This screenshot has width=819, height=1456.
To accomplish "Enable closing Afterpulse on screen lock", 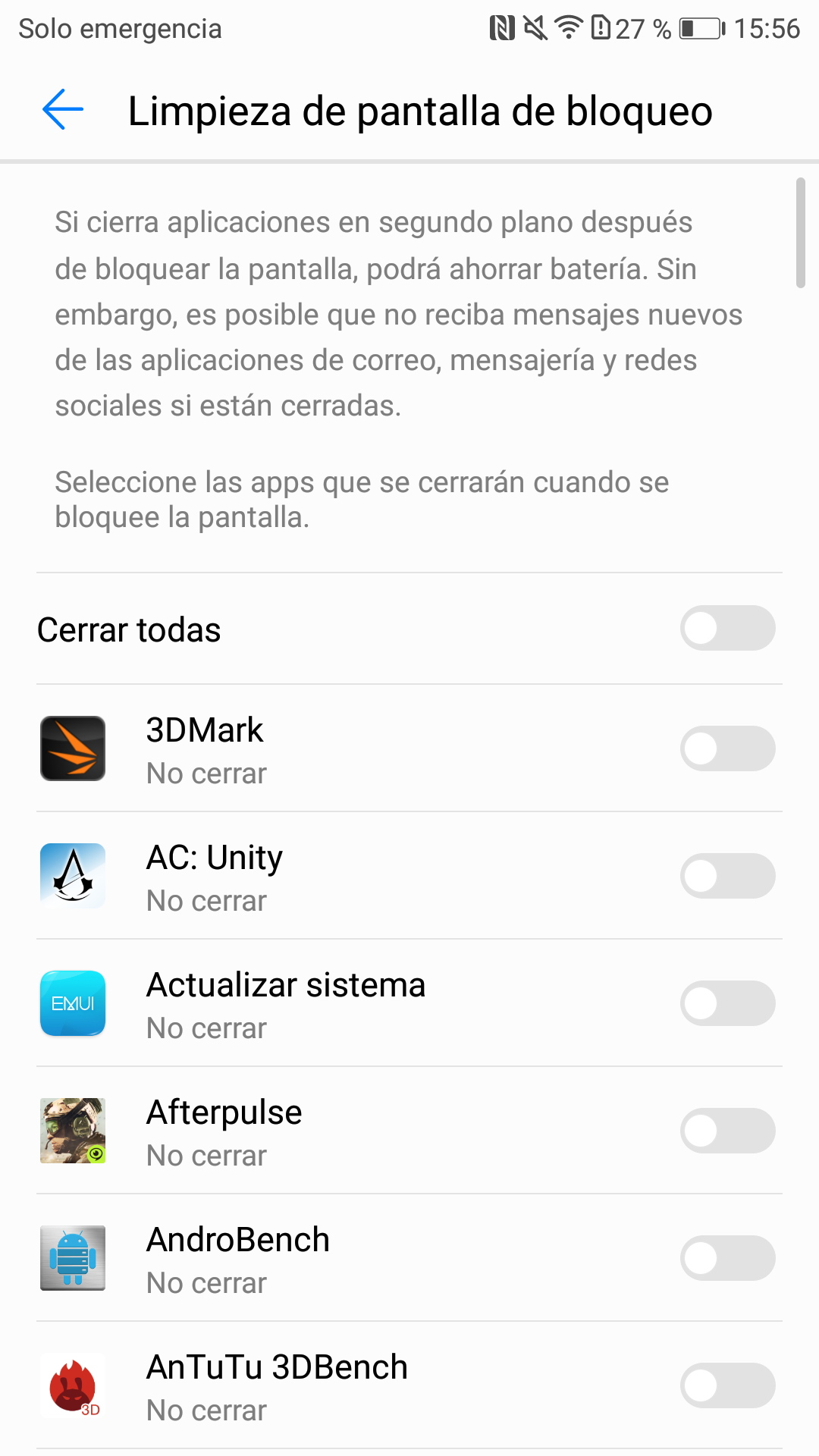I will pyautogui.click(x=726, y=1131).
